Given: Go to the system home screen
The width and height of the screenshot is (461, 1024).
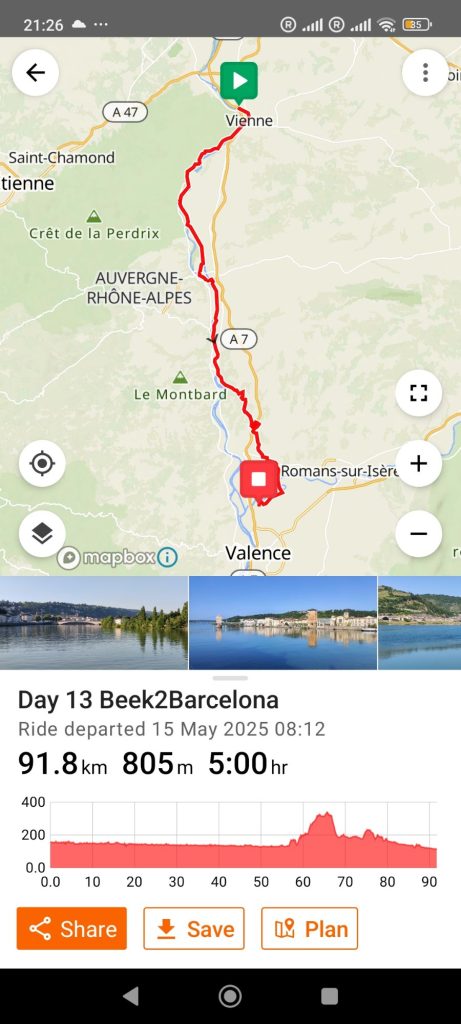Looking at the screenshot, I should (230, 996).
